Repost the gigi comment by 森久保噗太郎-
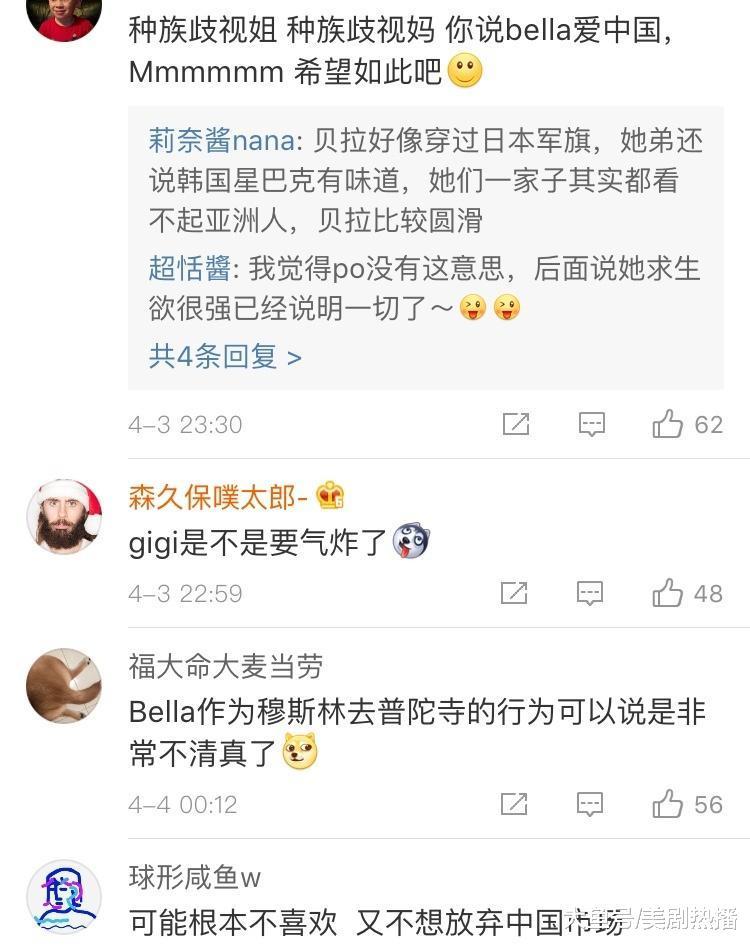This screenshot has width=750, height=946. pyautogui.click(x=515, y=593)
